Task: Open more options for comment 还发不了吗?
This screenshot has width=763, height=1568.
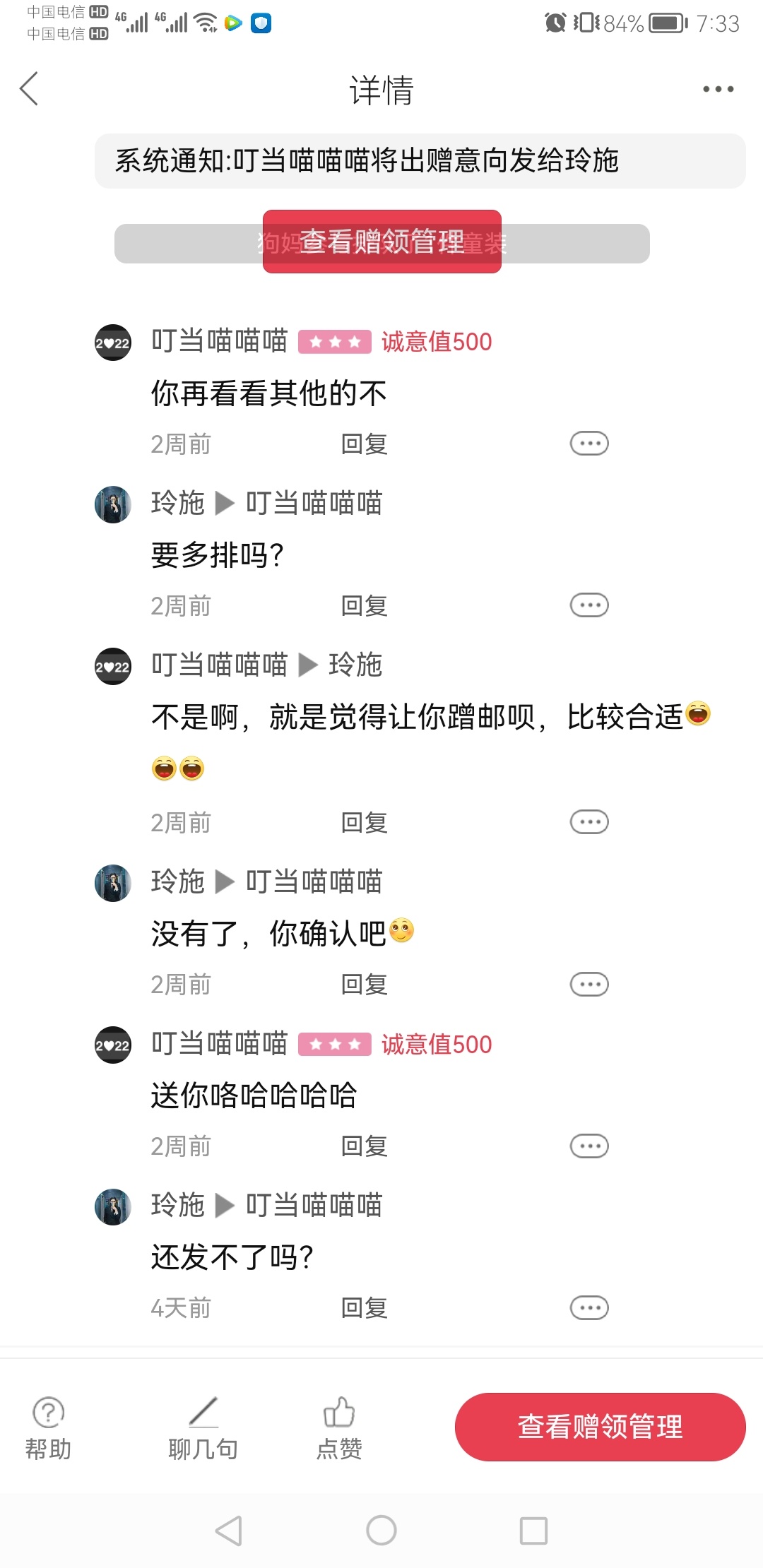Action: tap(589, 1307)
